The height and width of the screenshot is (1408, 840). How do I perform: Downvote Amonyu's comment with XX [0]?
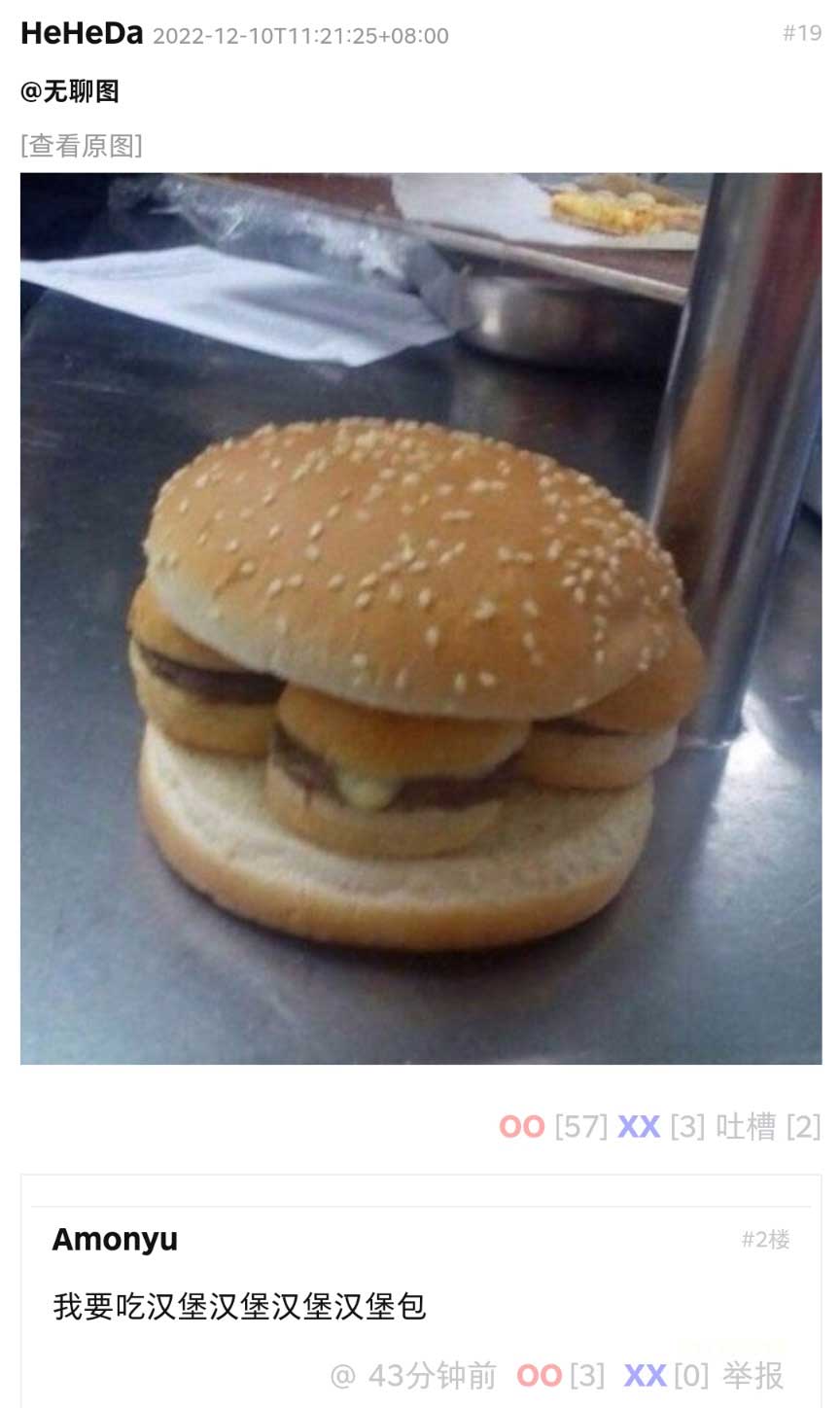[x=645, y=1375]
